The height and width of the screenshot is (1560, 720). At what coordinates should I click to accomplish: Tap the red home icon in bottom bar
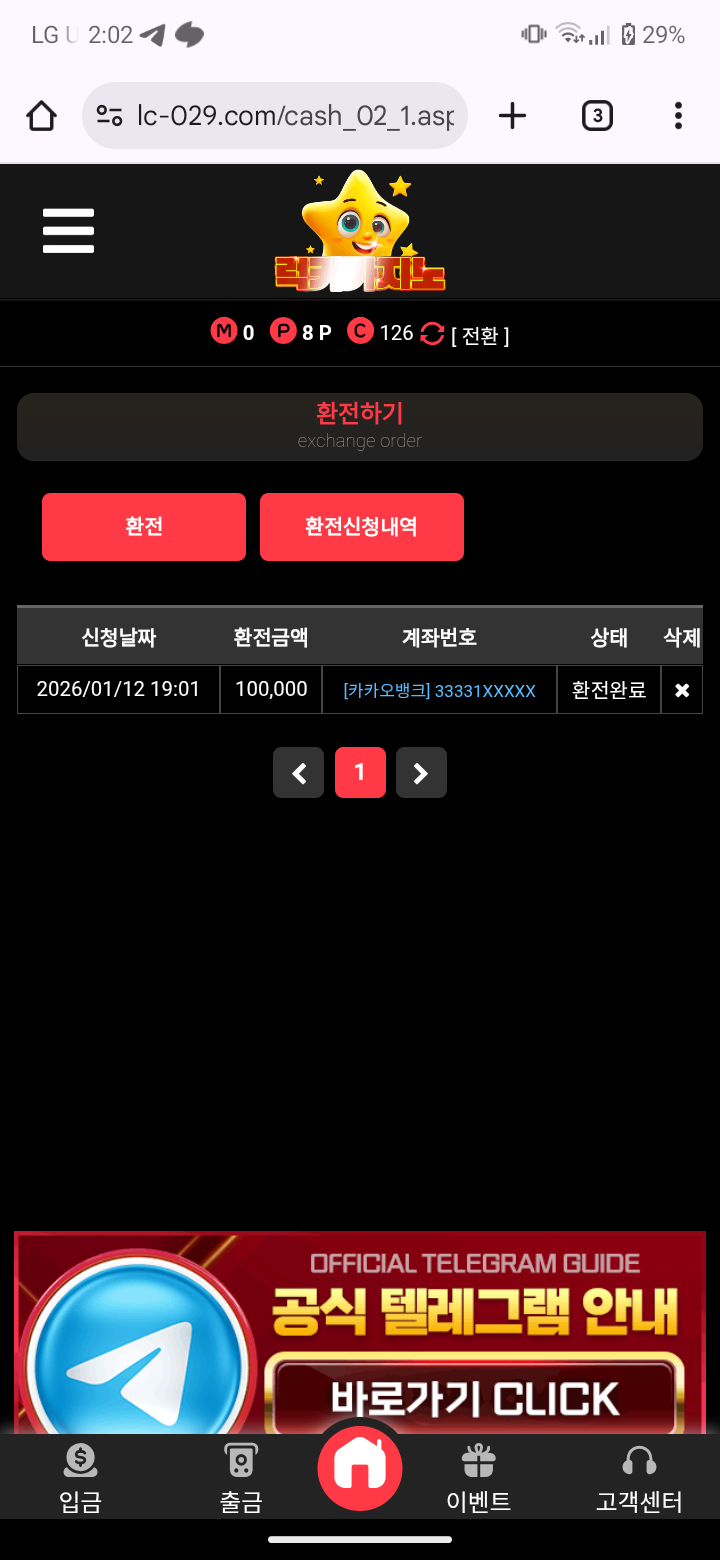[x=360, y=1467]
